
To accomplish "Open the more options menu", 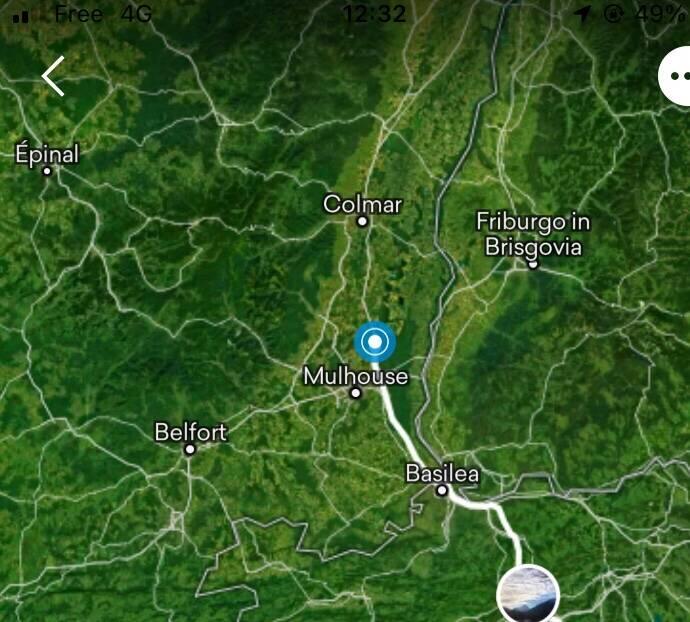I will (678, 77).
